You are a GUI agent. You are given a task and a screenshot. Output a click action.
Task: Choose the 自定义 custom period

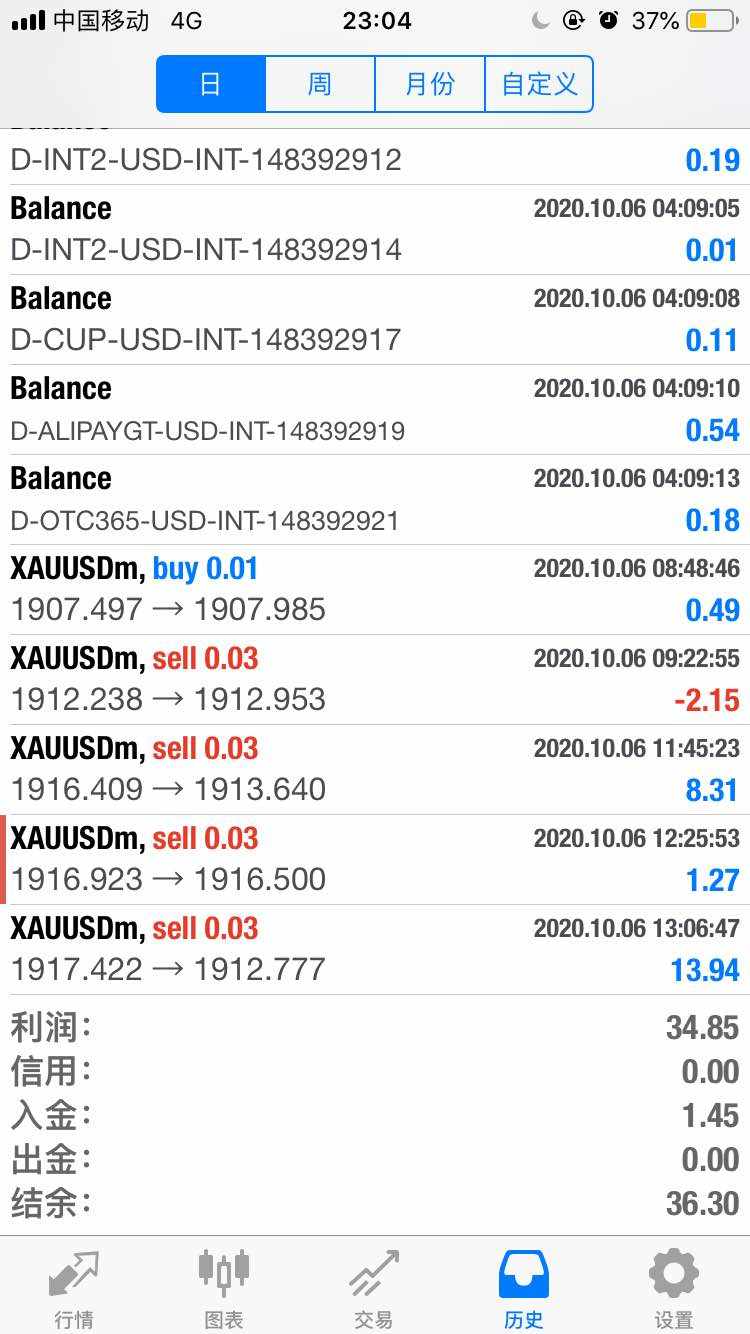coord(539,84)
